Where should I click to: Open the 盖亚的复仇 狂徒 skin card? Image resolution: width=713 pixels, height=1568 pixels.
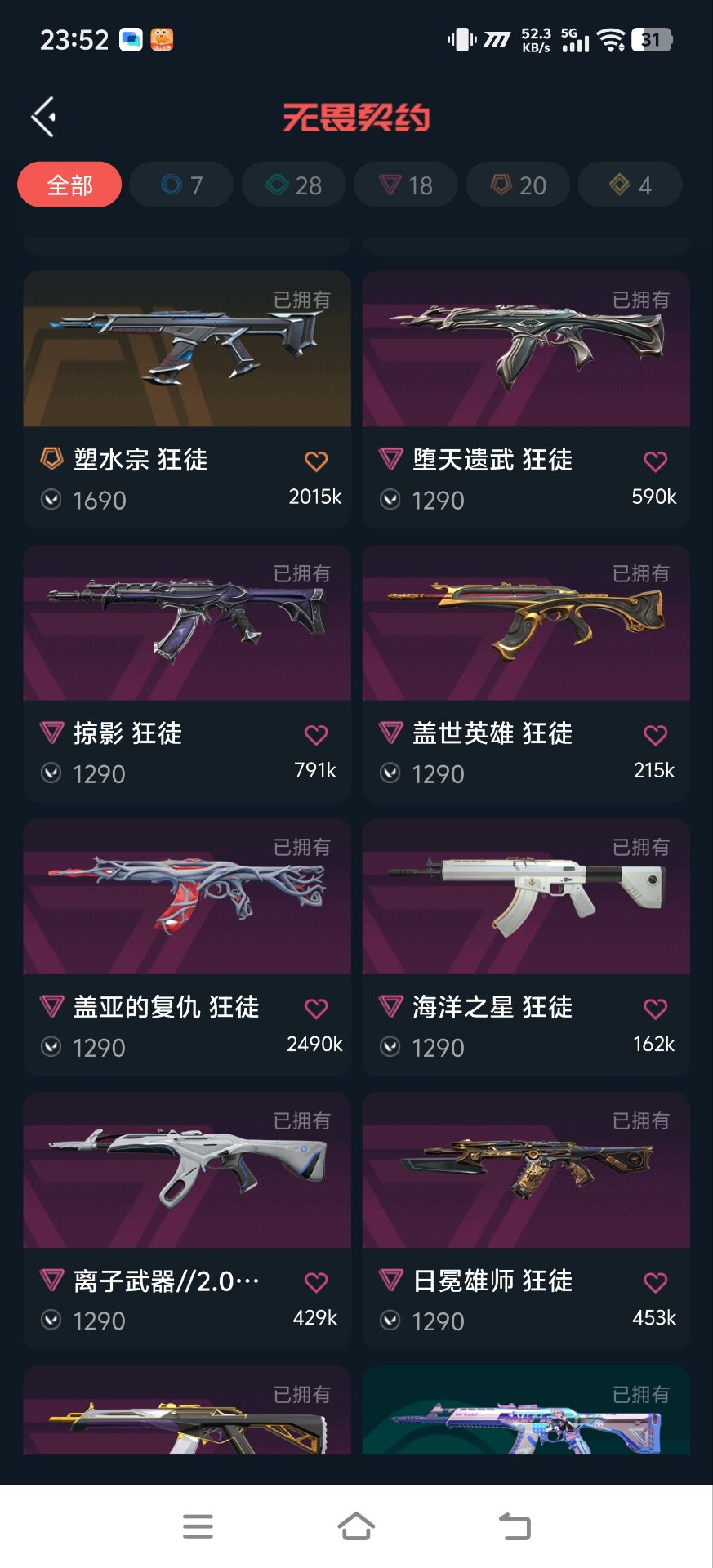[187, 897]
